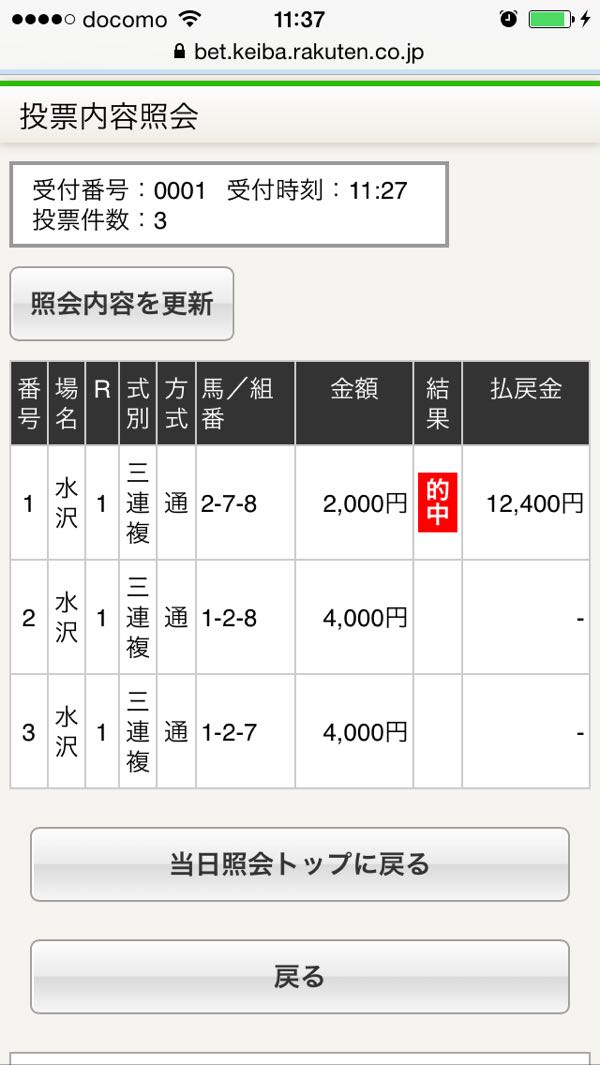Tap 当日照会トップに戻る button

pos(299,864)
